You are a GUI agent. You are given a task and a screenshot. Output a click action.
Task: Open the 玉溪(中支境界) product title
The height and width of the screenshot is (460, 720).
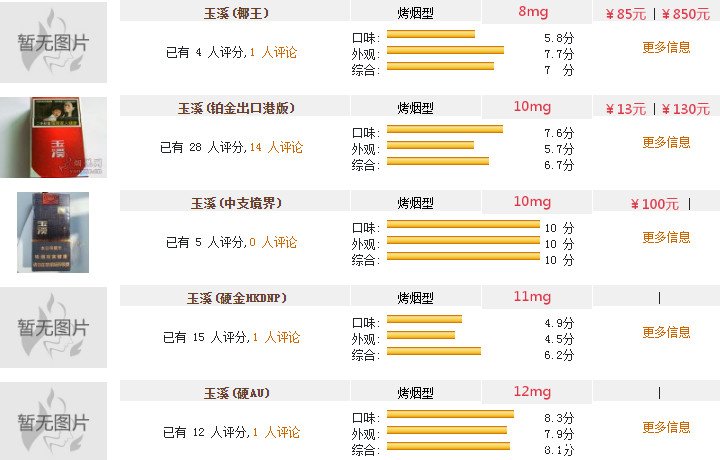tap(236, 203)
